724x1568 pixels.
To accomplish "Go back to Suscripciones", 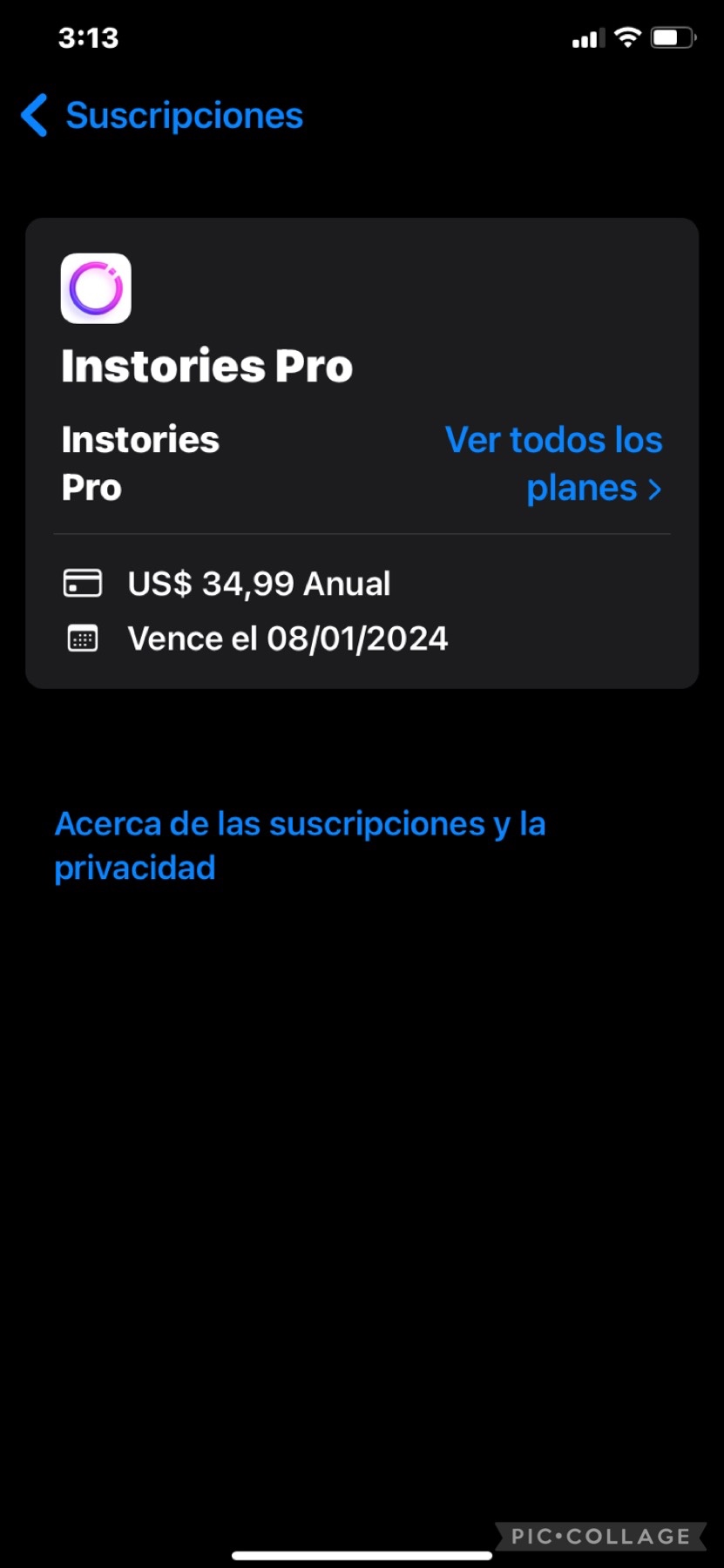I will point(163,116).
